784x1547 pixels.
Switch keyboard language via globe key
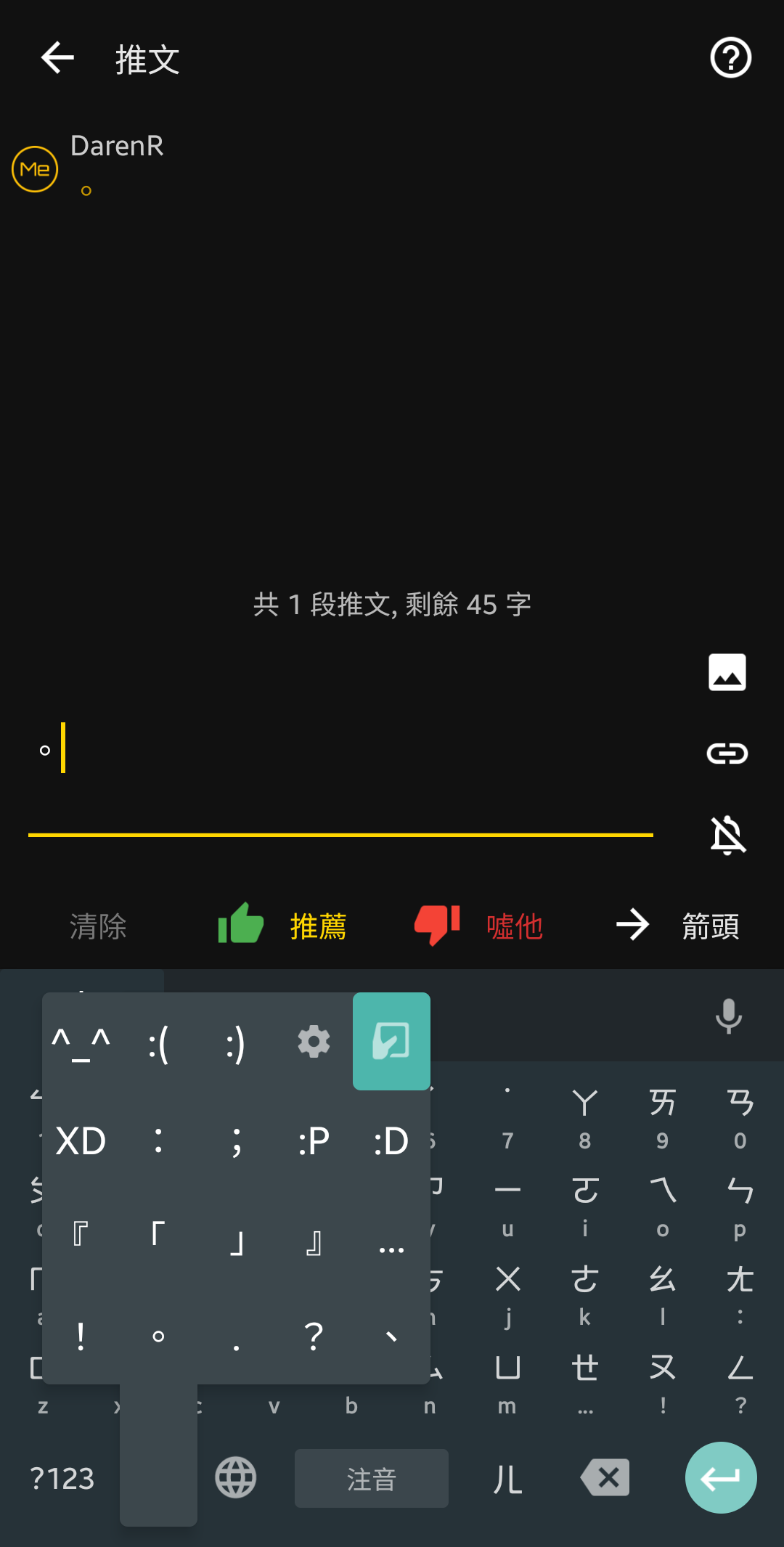[x=236, y=1478]
